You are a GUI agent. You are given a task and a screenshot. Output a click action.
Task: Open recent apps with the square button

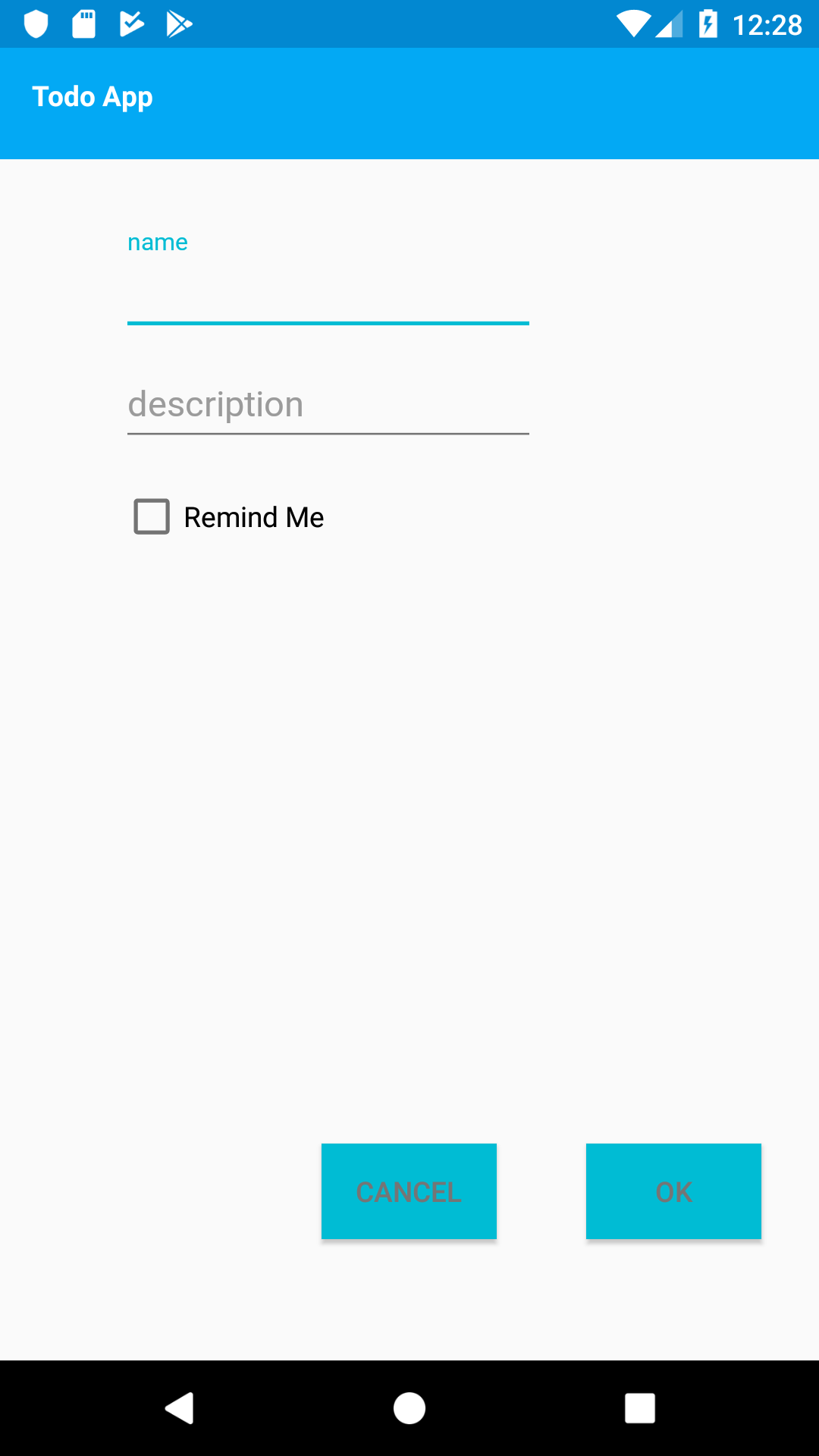[x=639, y=1408]
